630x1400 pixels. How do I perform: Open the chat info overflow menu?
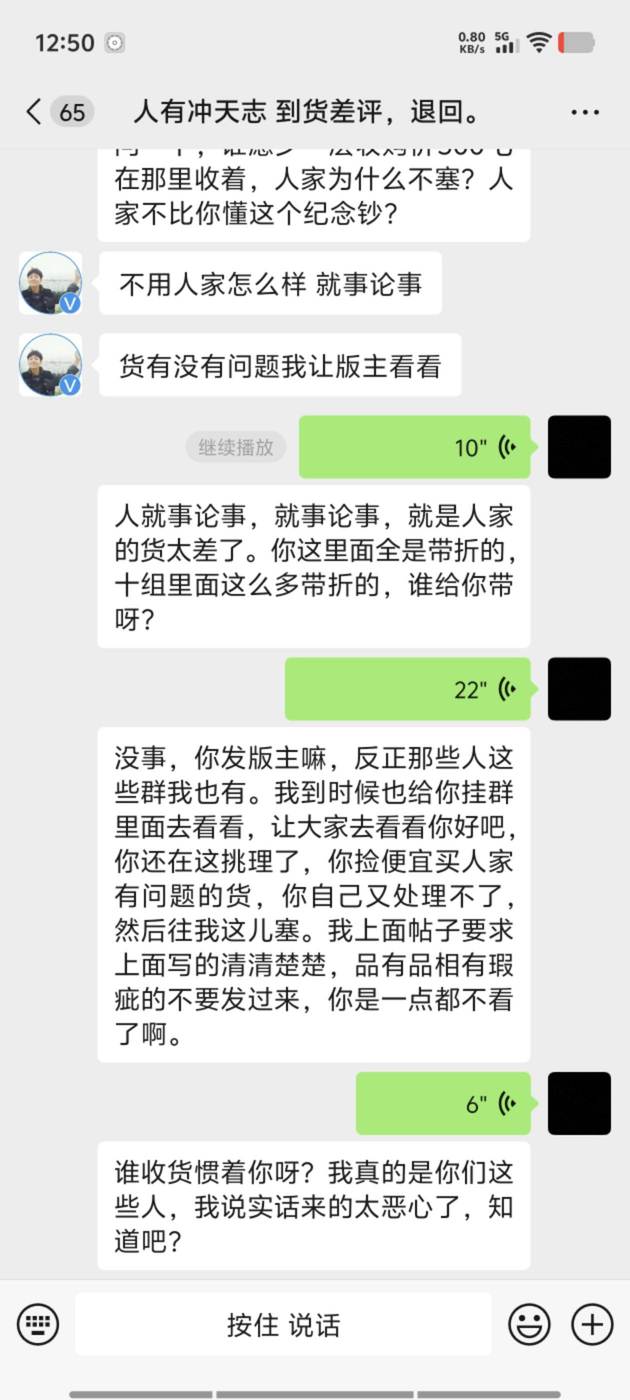pos(585,112)
